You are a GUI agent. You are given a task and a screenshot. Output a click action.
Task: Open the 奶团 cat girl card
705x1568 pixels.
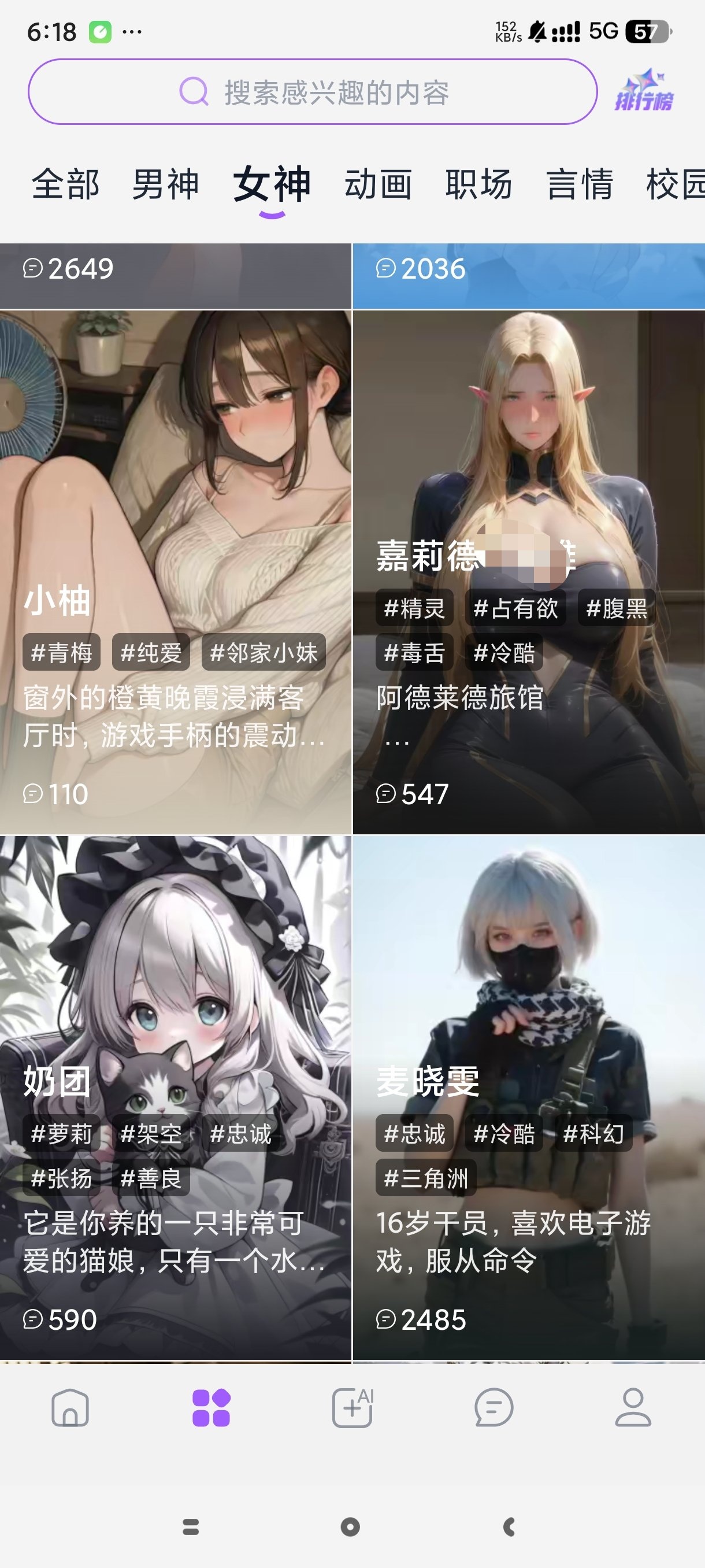pyautogui.click(x=175, y=1097)
